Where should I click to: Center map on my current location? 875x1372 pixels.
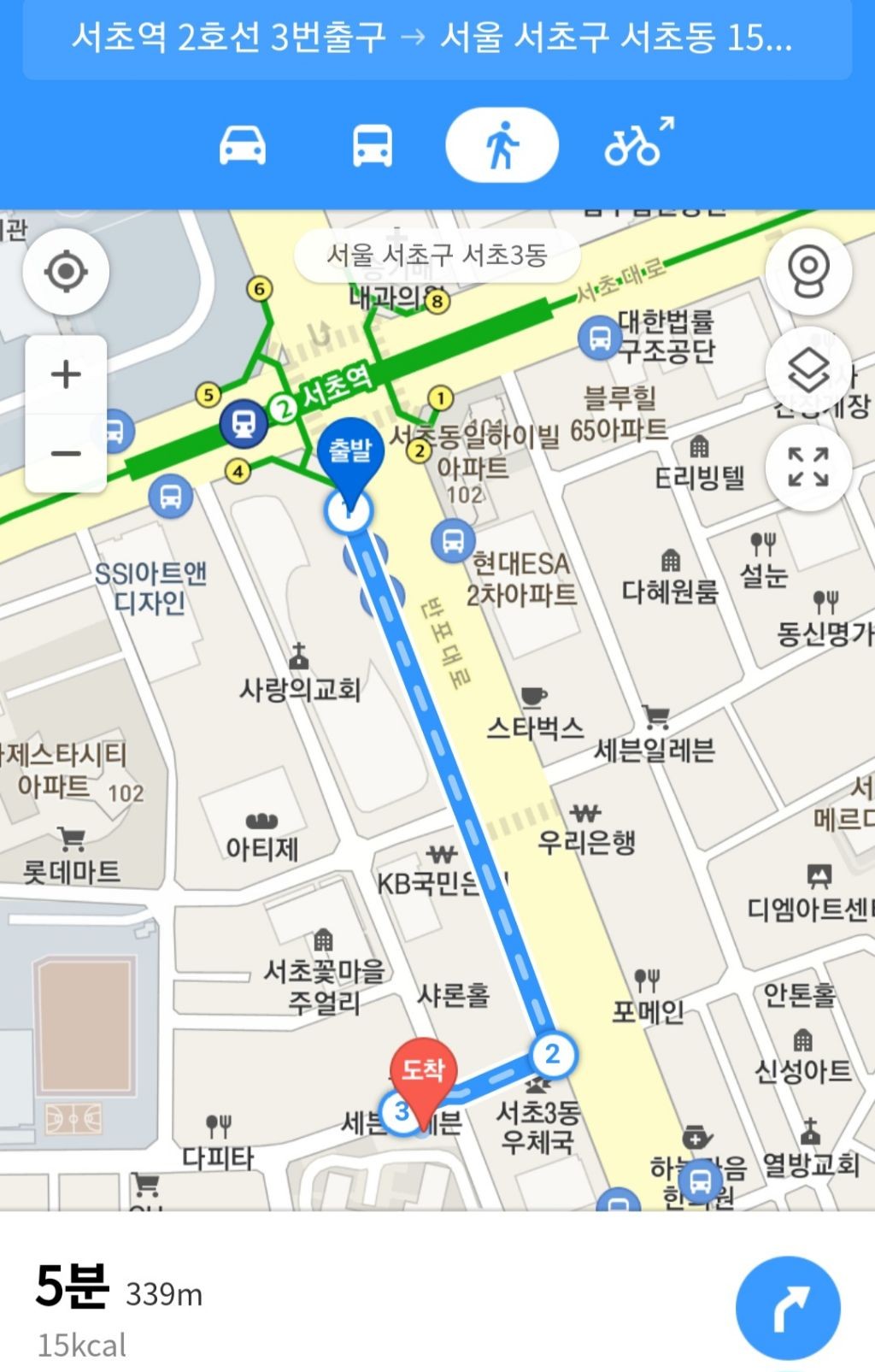pos(66,273)
